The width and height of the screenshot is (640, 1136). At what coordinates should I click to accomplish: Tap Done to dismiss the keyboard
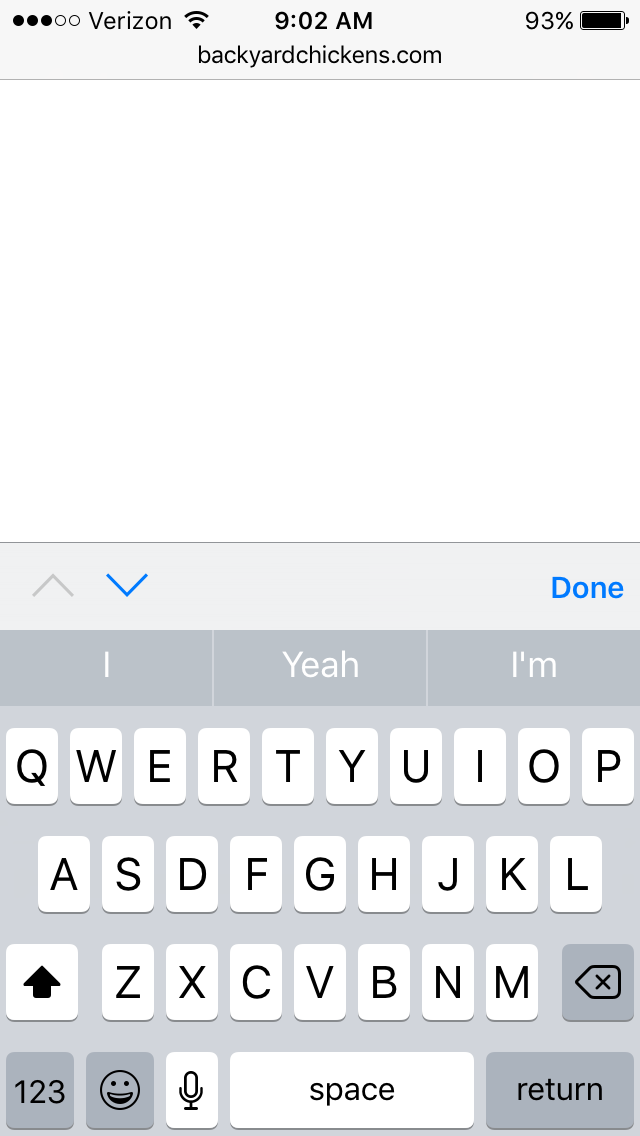coord(587,588)
